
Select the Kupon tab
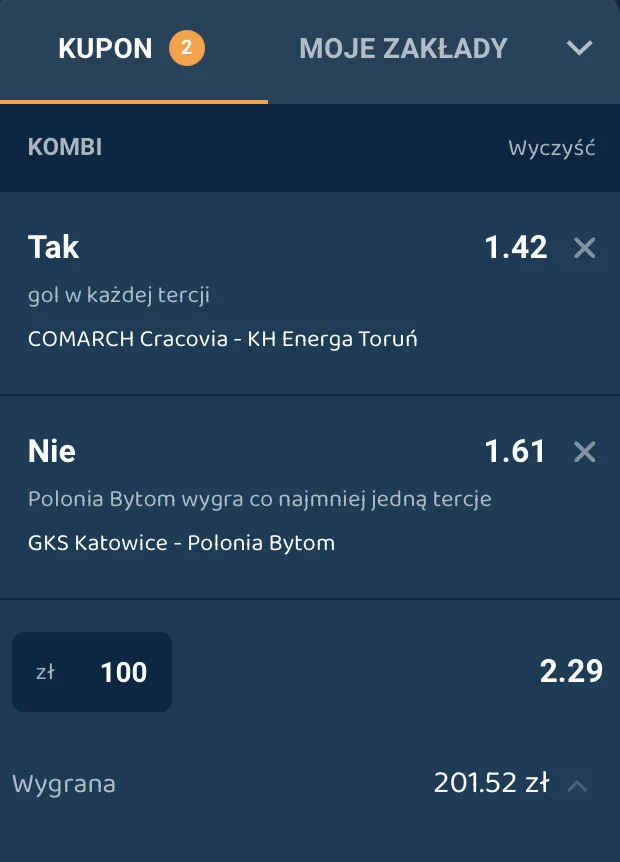130,48
